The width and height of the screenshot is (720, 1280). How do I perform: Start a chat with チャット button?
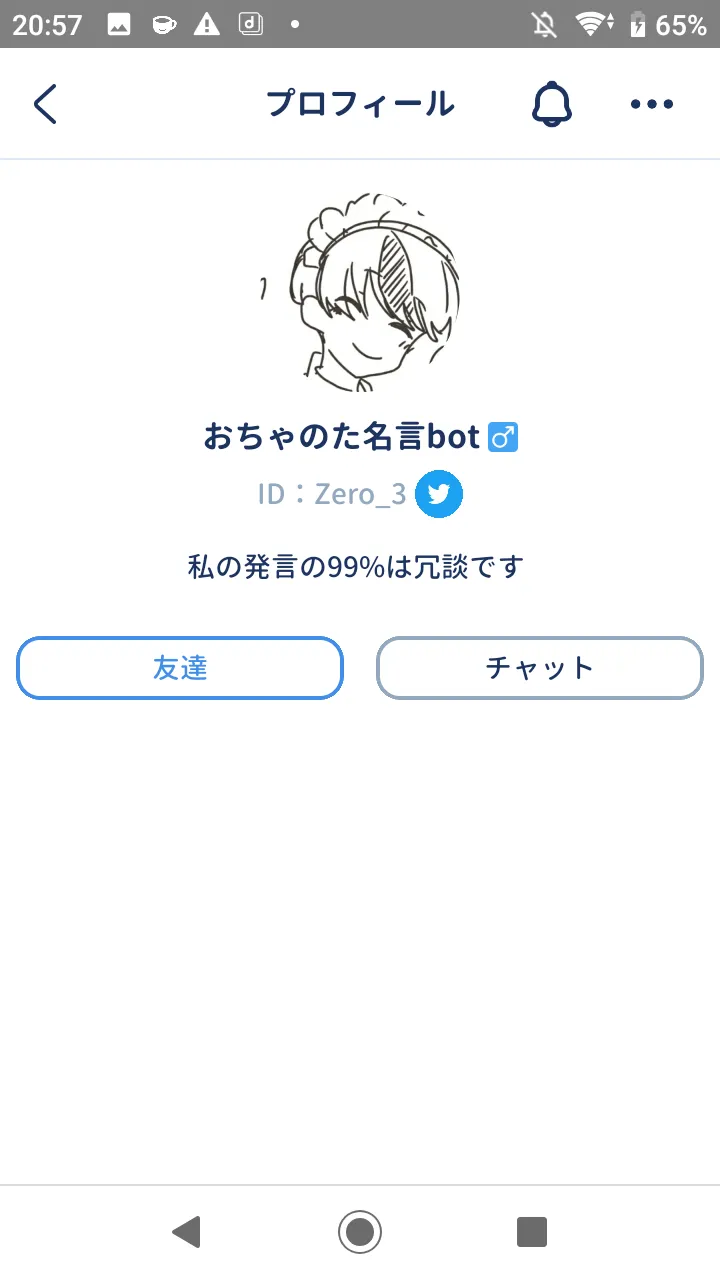[x=540, y=668]
